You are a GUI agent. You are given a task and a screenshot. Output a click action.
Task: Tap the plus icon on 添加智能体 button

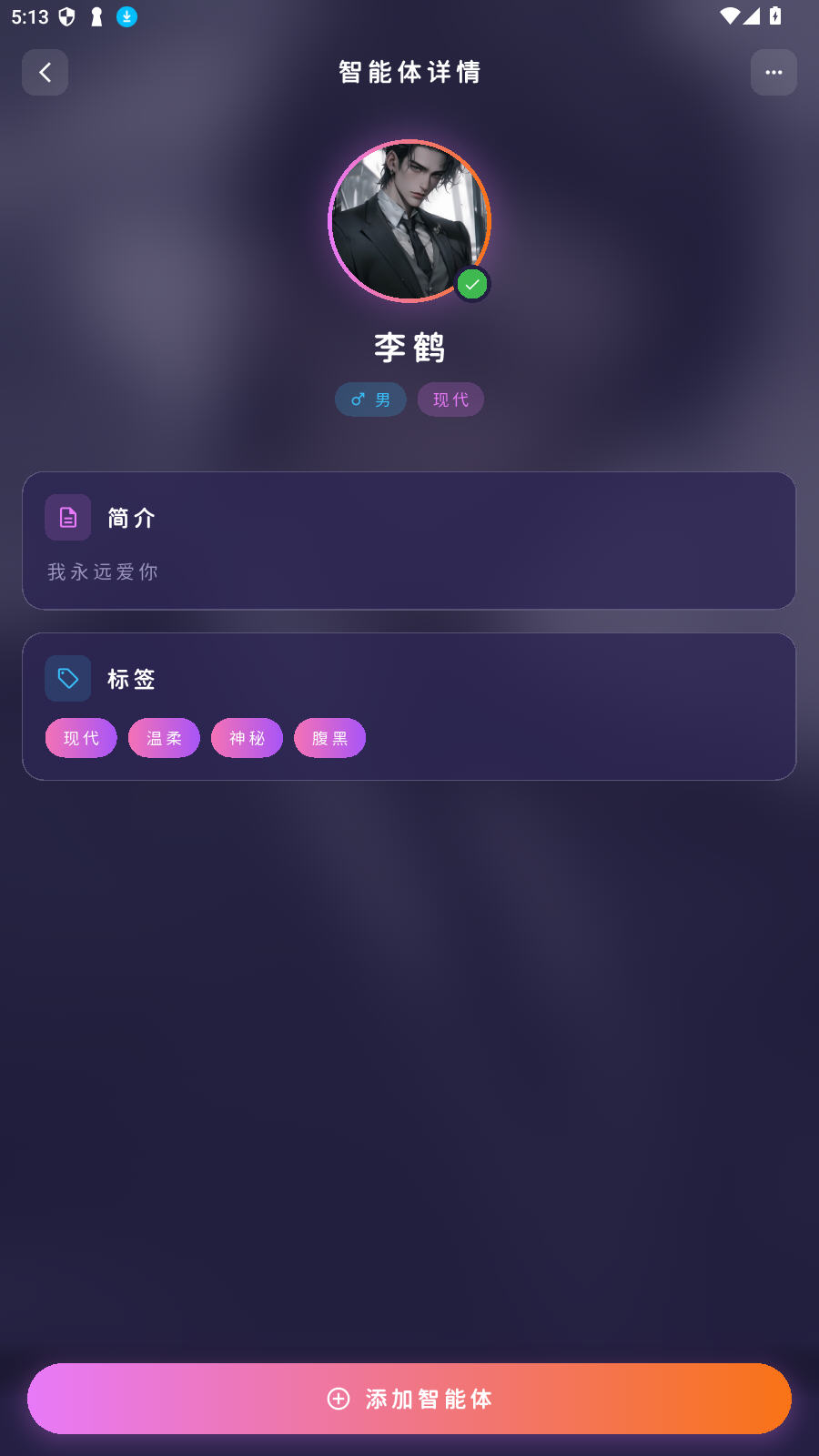pyautogui.click(x=338, y=1399)
